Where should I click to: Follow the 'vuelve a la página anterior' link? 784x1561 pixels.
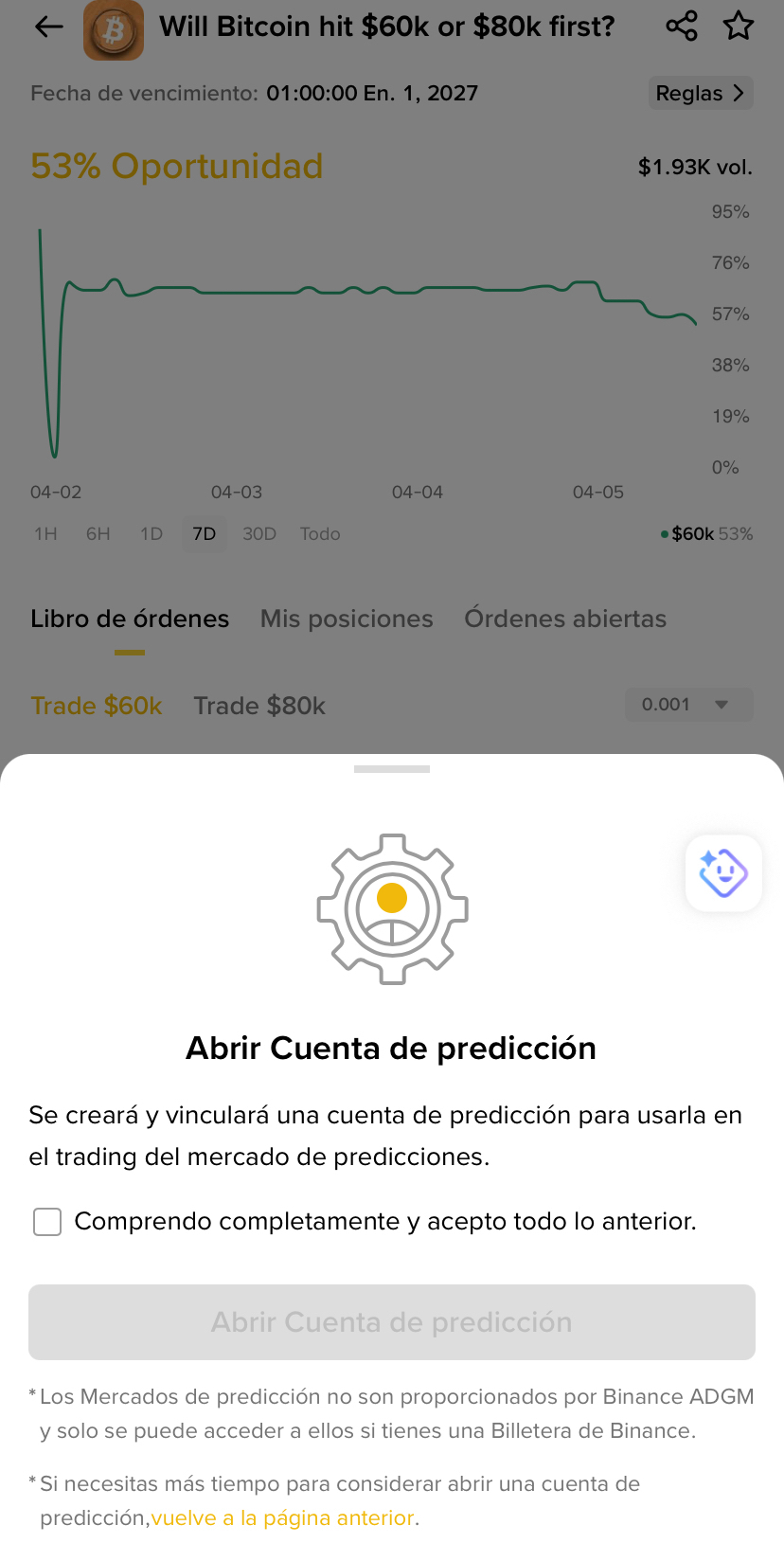point(282,1517)
